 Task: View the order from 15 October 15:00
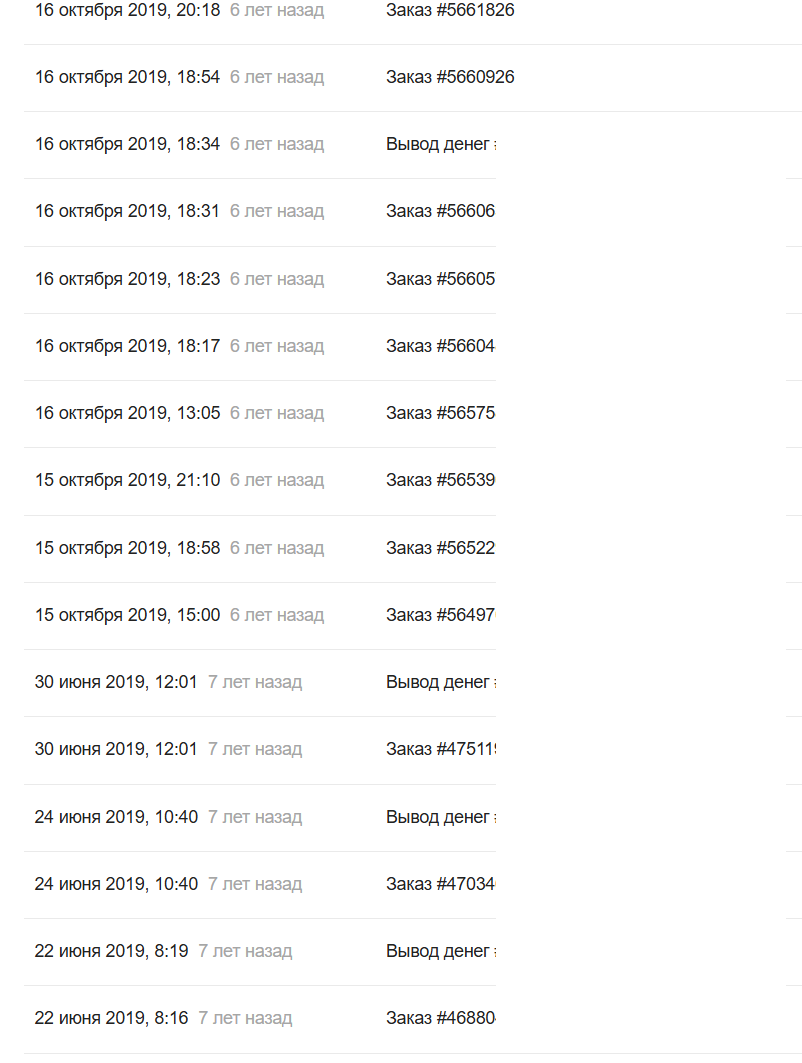click(440, 615)
